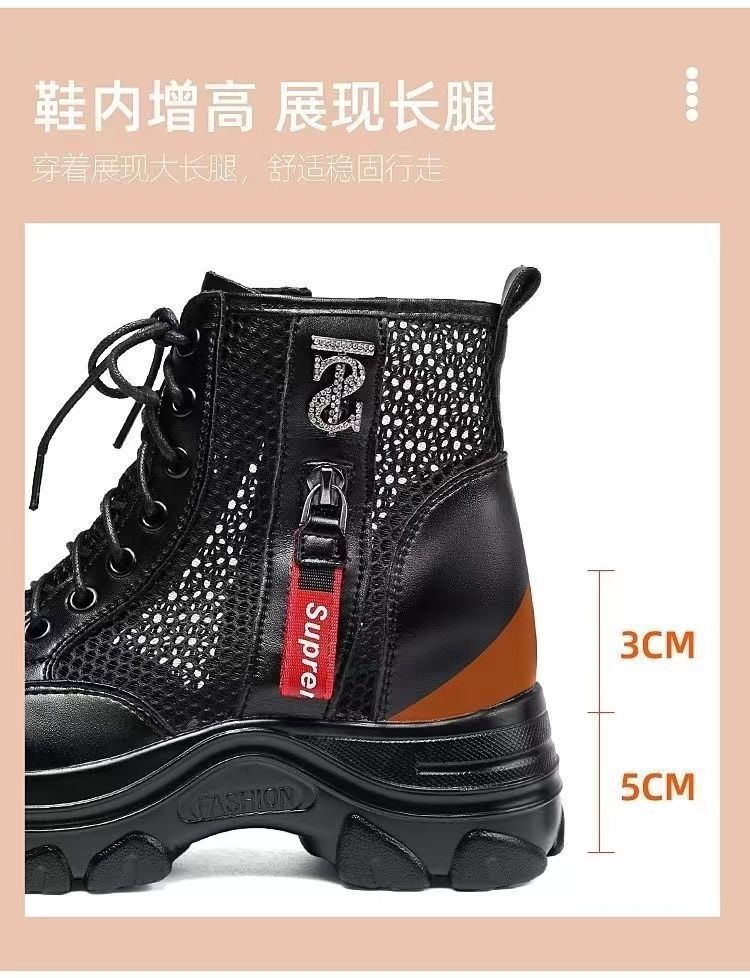Open the three-dot overflow menu
This screenshot has width=750, height=978.
click(x=691, y=95)
